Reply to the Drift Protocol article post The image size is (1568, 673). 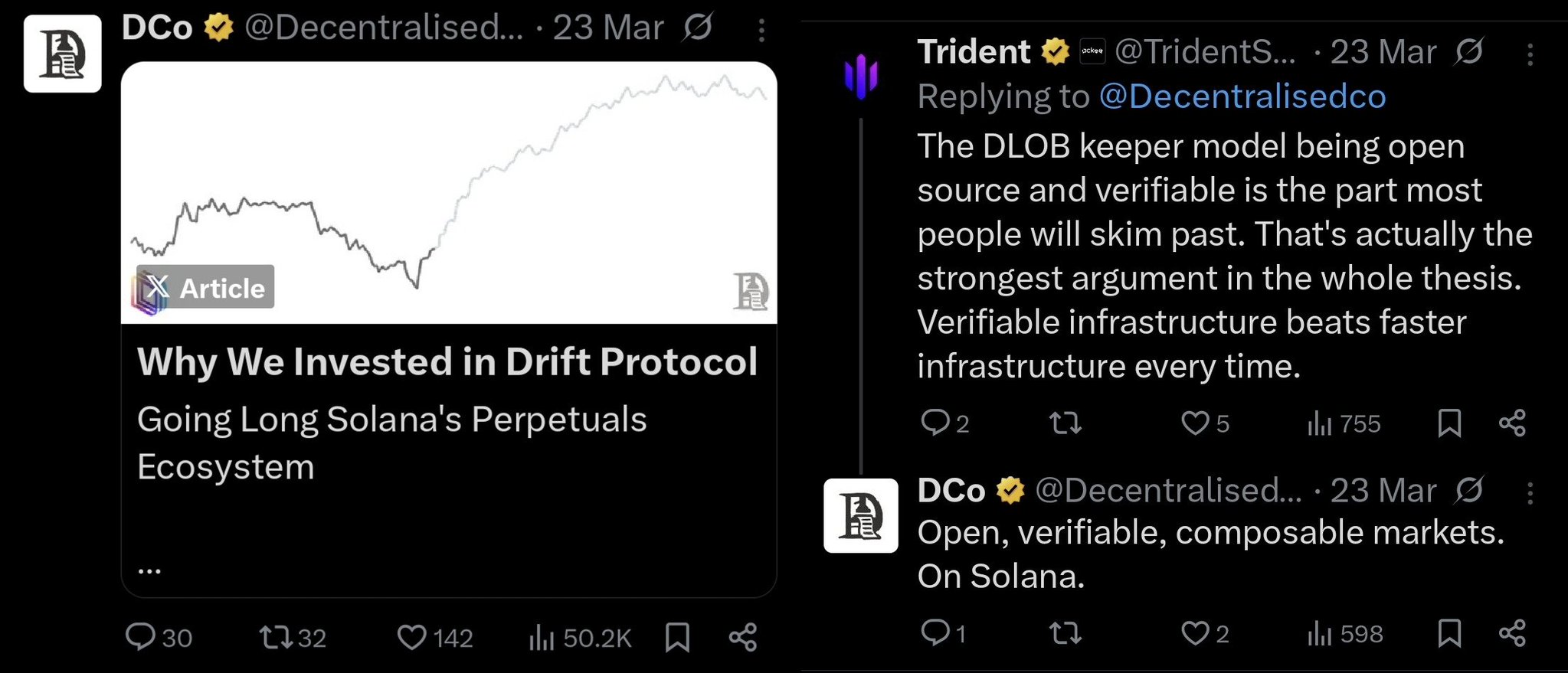(x=140, y=637)
